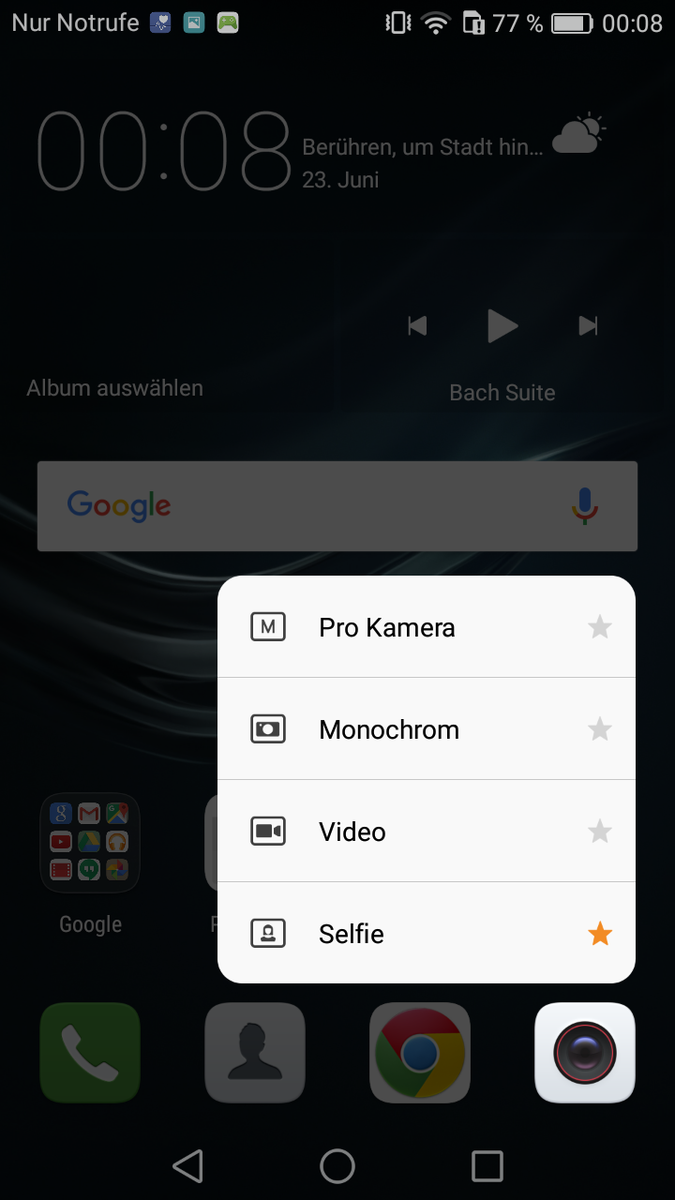Select the Monochrom camera mode

388,730
